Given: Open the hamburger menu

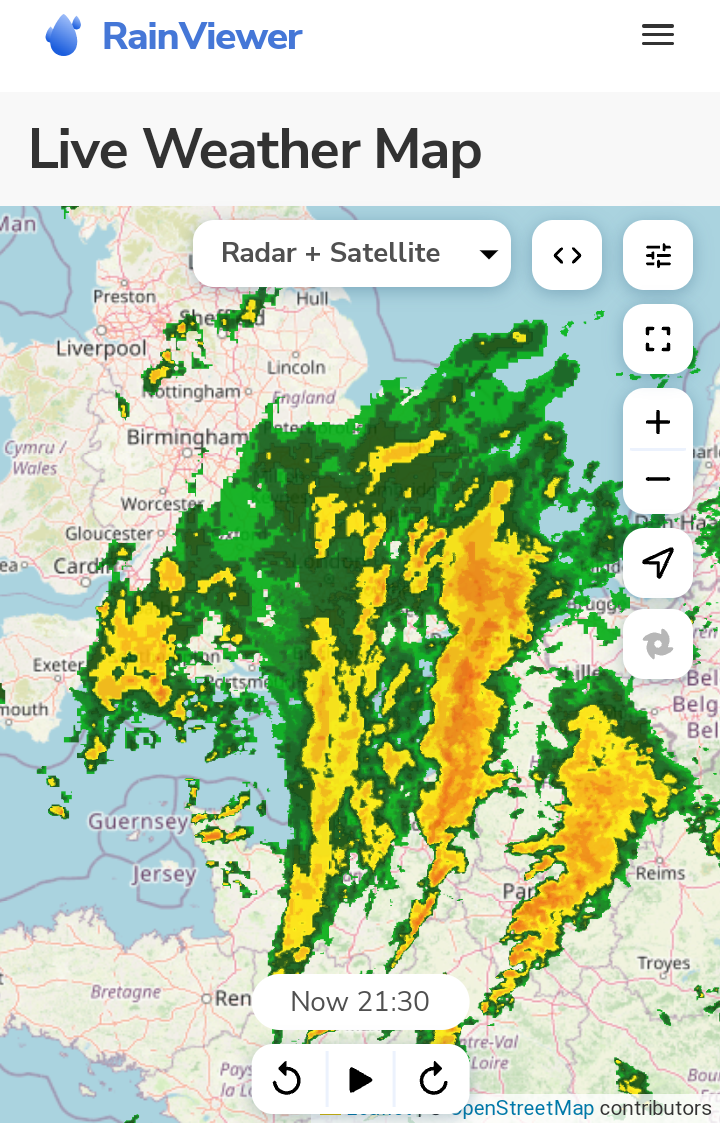Looking at the screenshot, I should click(x=657, y=35).
